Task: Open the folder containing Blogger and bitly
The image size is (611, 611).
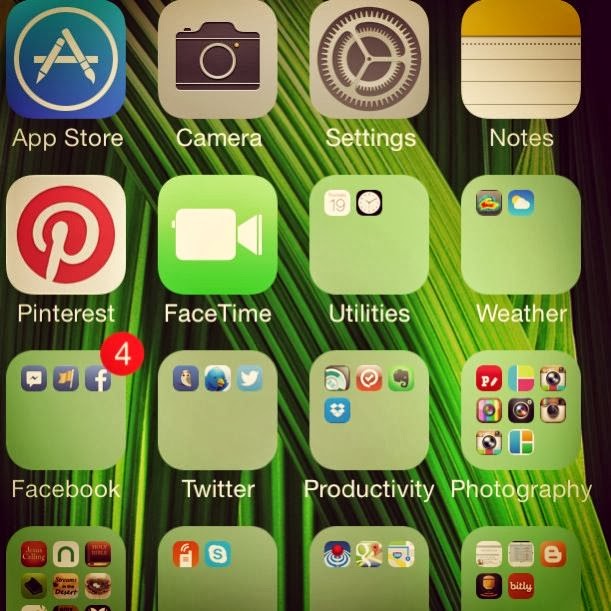Action: (521, 569)
